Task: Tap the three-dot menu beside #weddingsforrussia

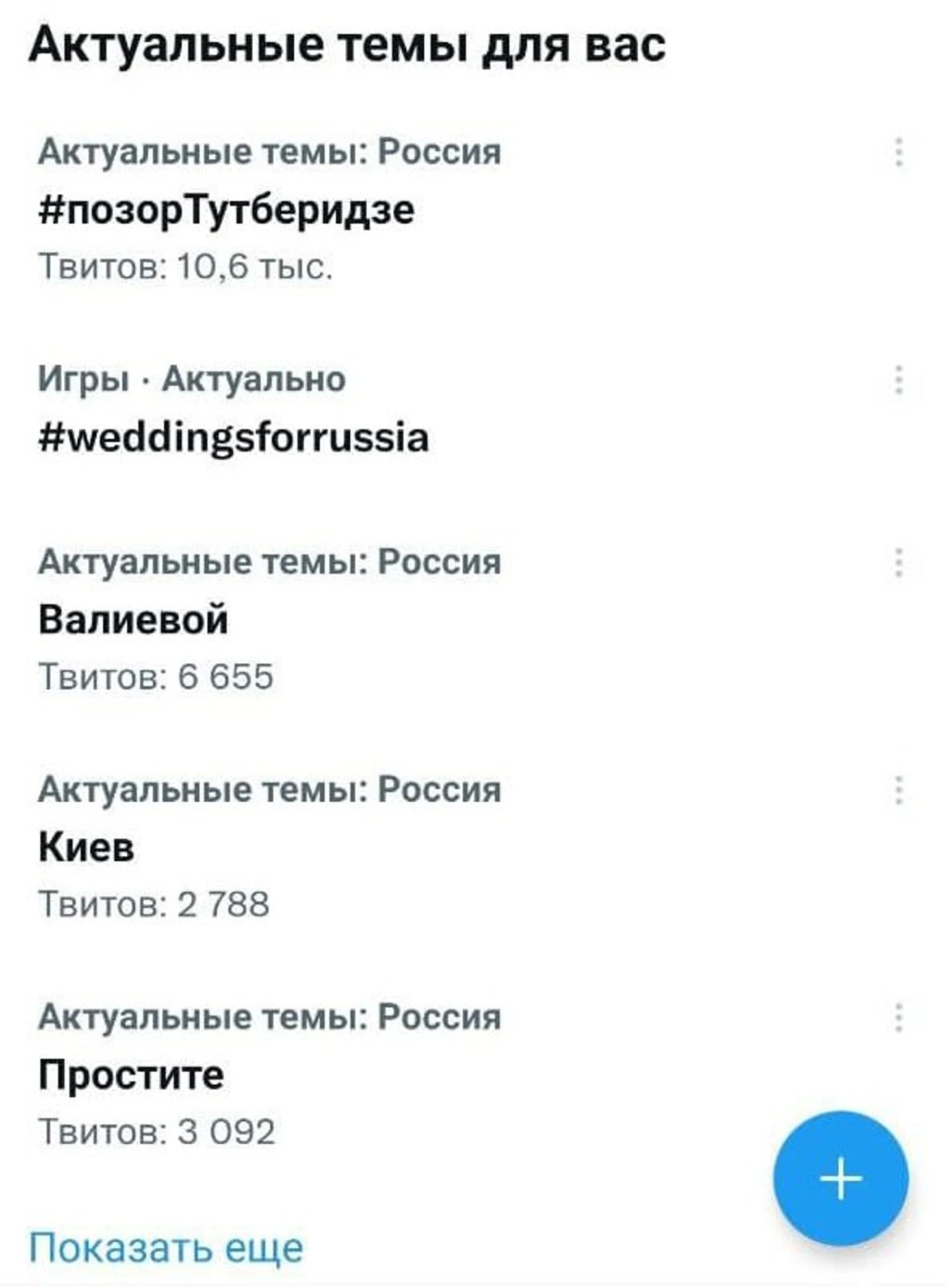Action: point(898,380)
